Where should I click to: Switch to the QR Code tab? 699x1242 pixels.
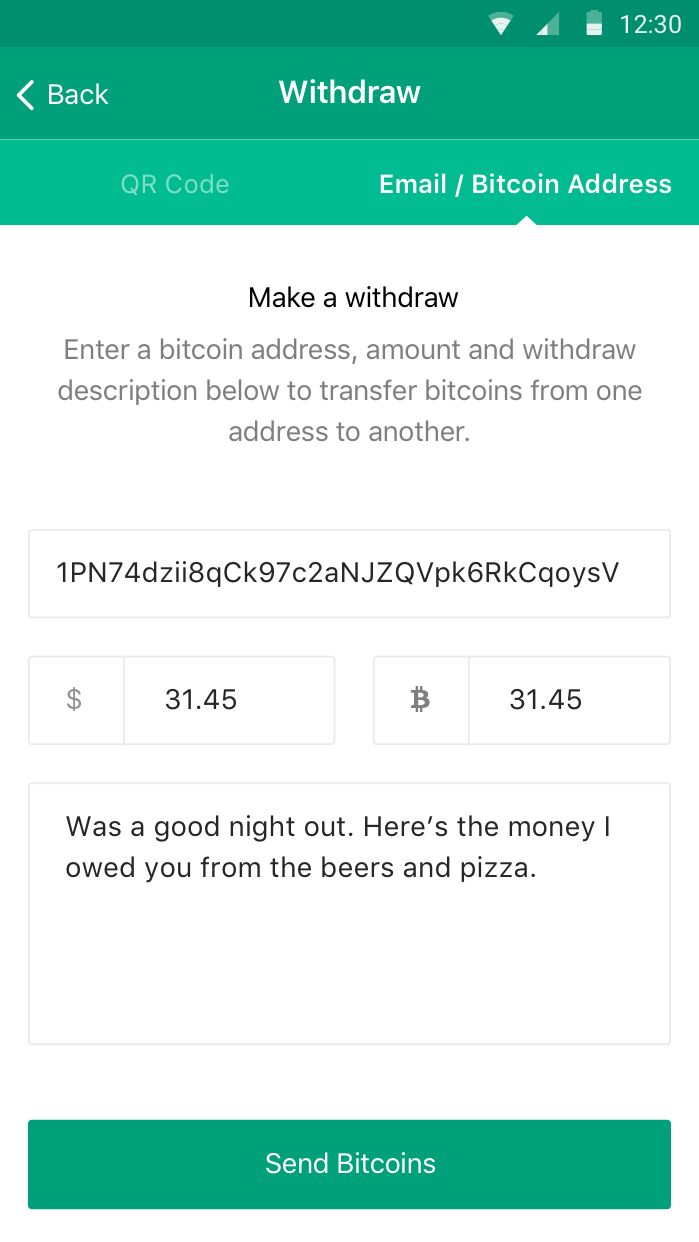[x=175, y=184]
